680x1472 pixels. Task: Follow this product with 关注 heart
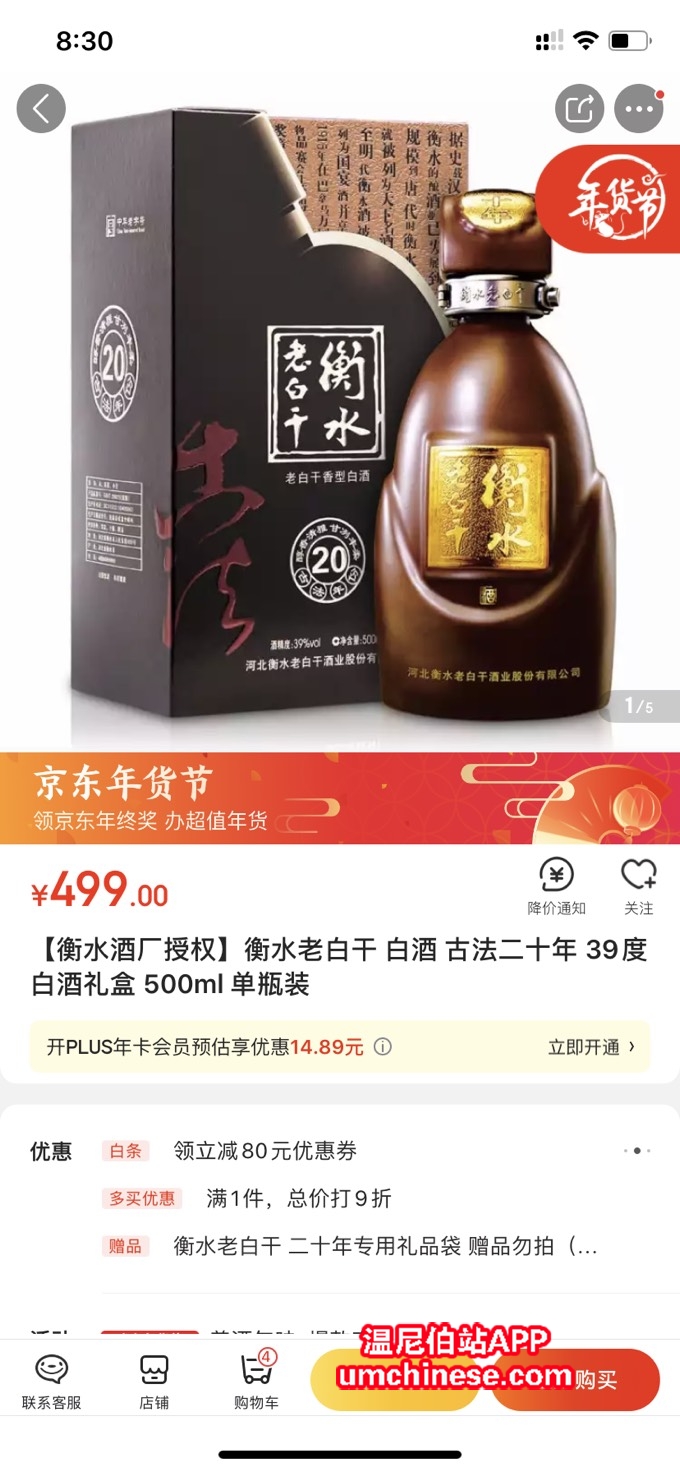(x=638, y=886)
